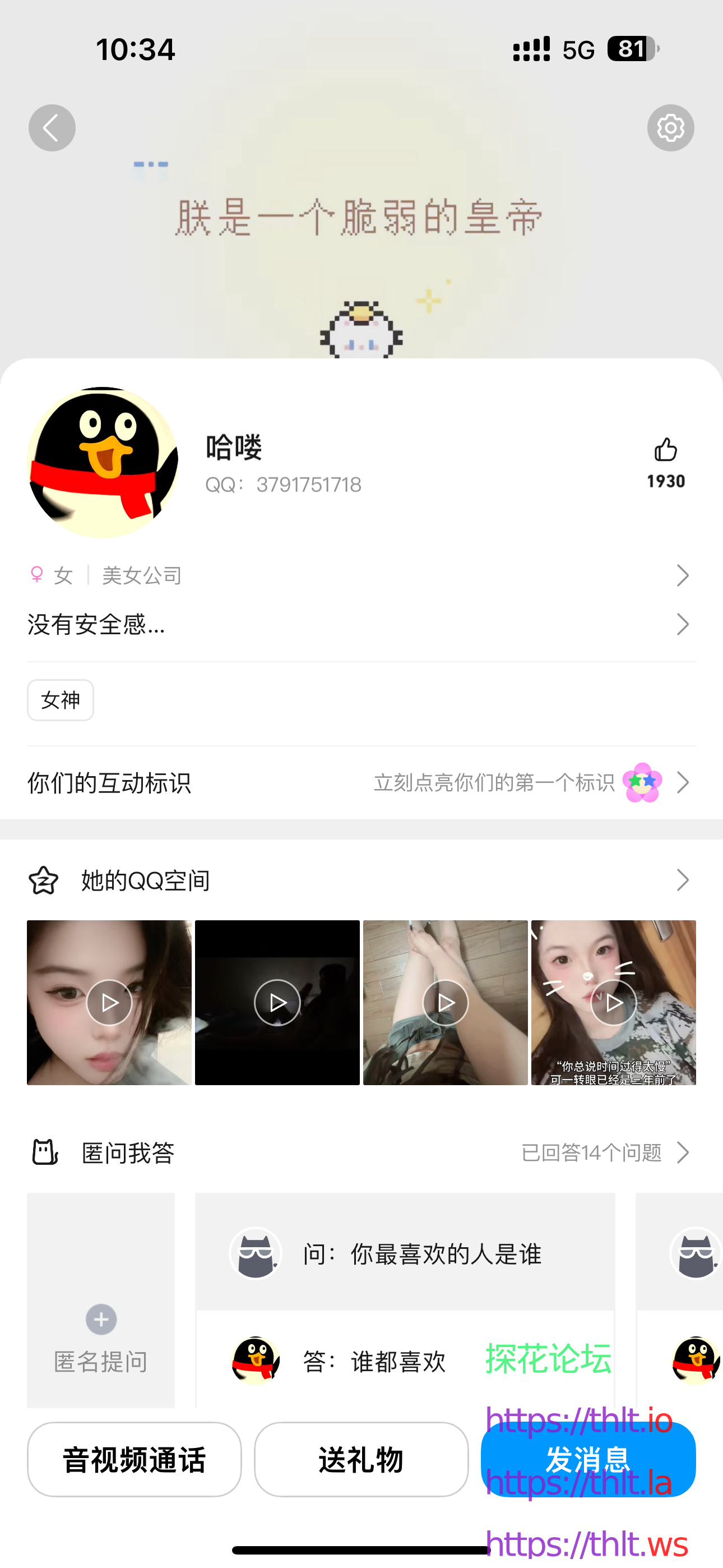Open the question 你最喜欢的人是谁 card

[x=405, y=1254]
